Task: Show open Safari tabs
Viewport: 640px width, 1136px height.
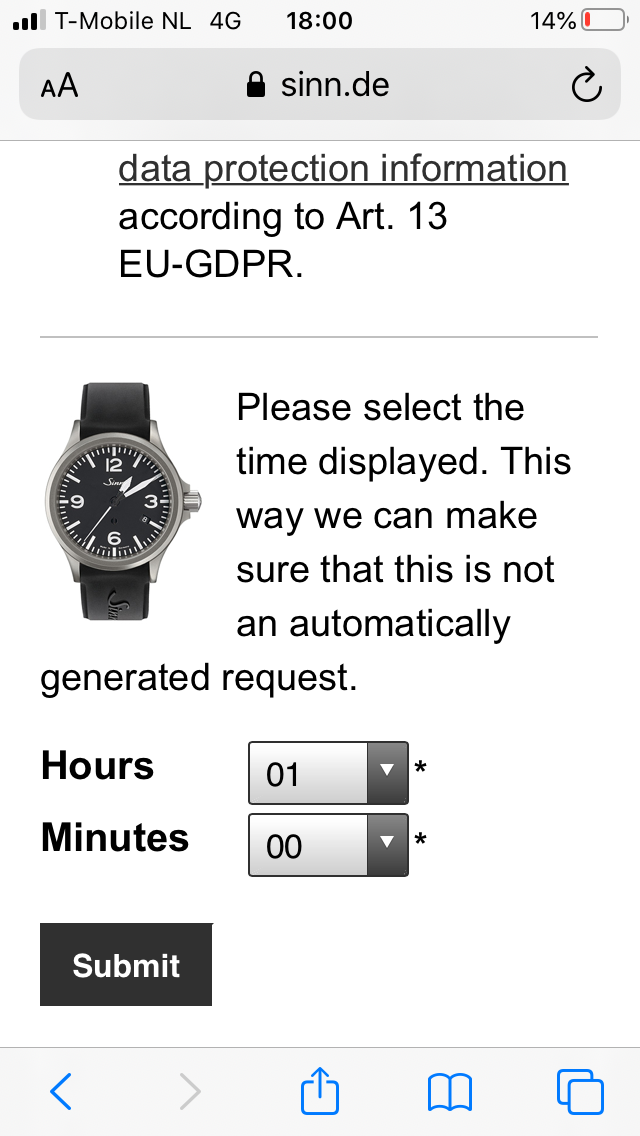Action: (x=580, y=1091)
